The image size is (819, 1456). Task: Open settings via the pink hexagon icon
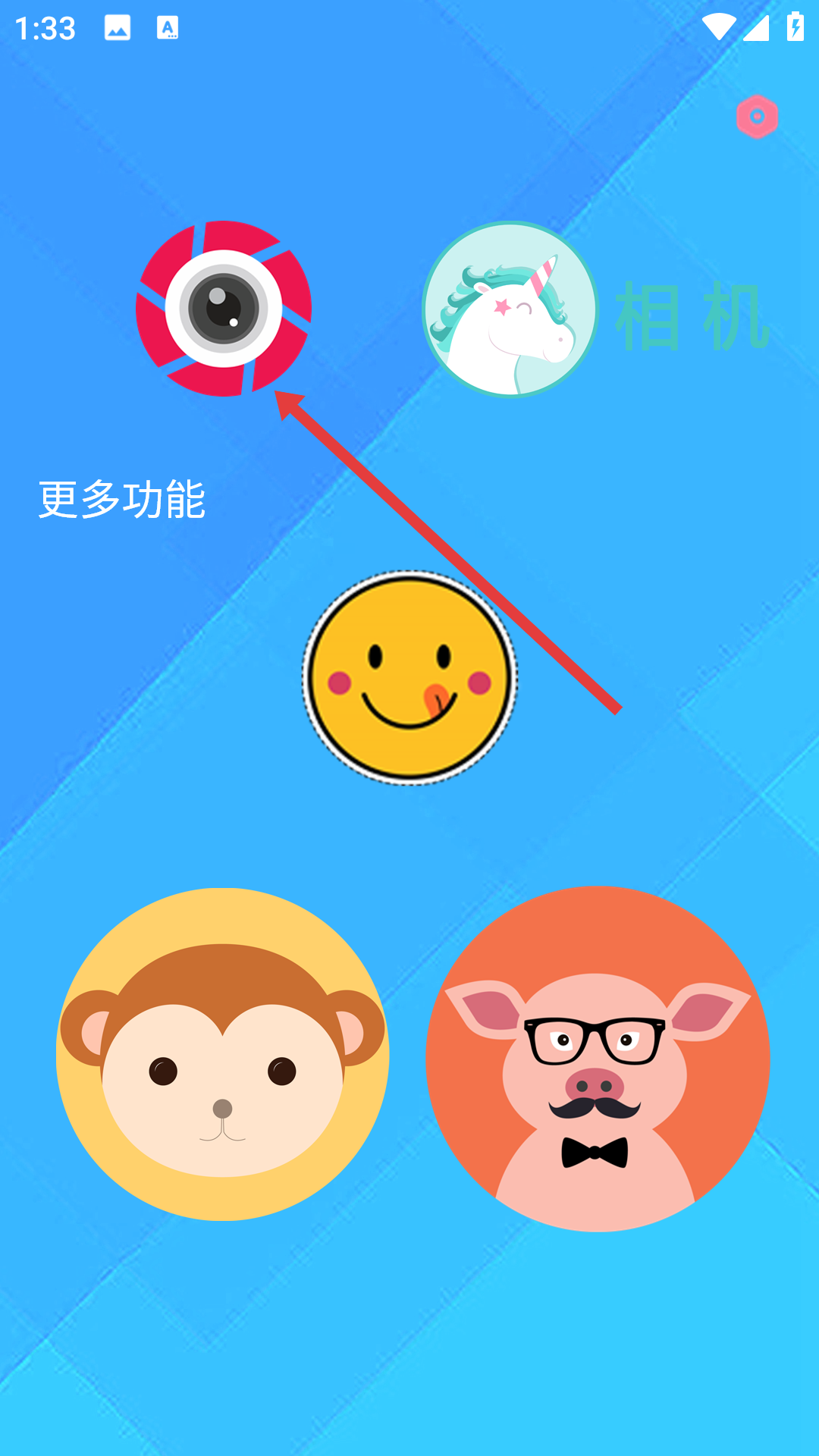757,117
